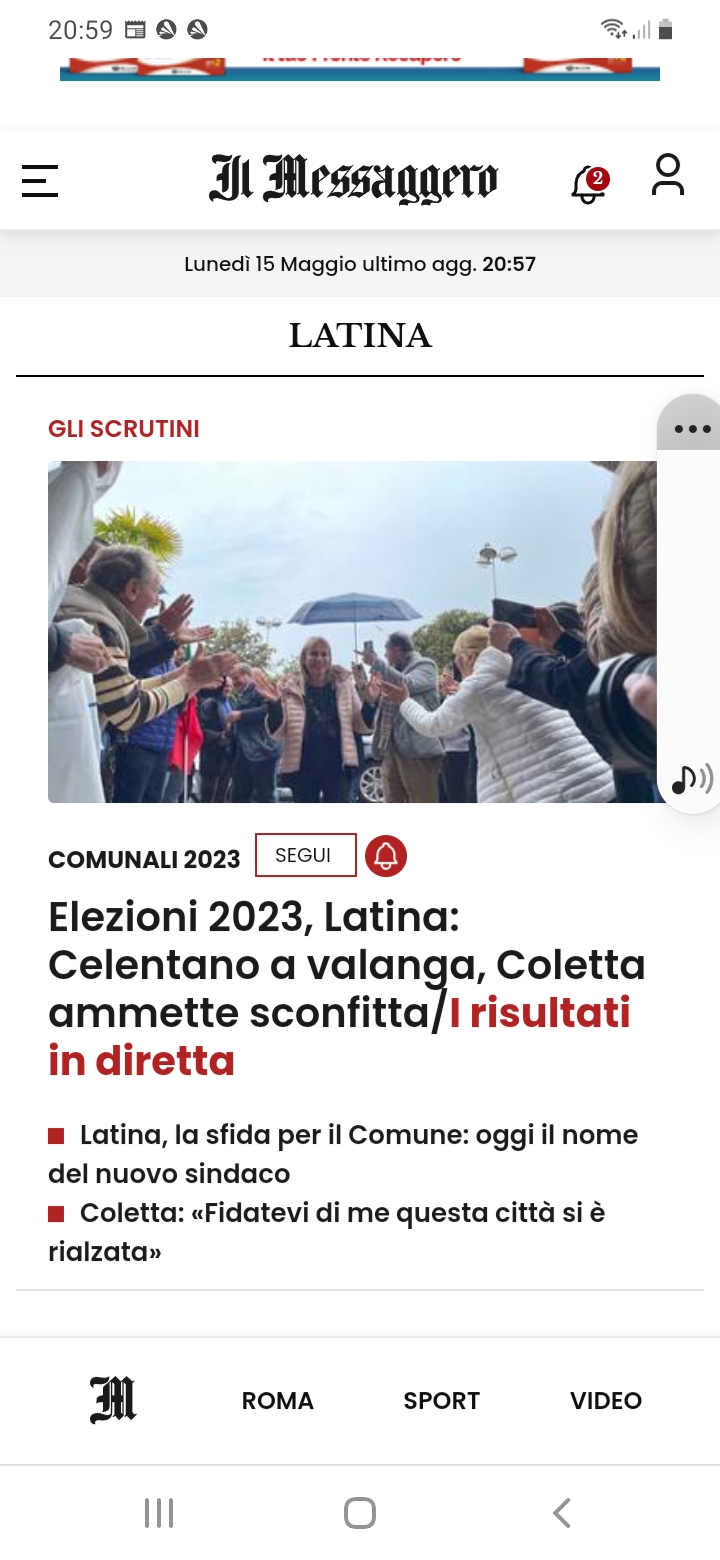Switch to the SPORT tab
The height and width of the screenshot is (1560, 720).
(441, 1401)
